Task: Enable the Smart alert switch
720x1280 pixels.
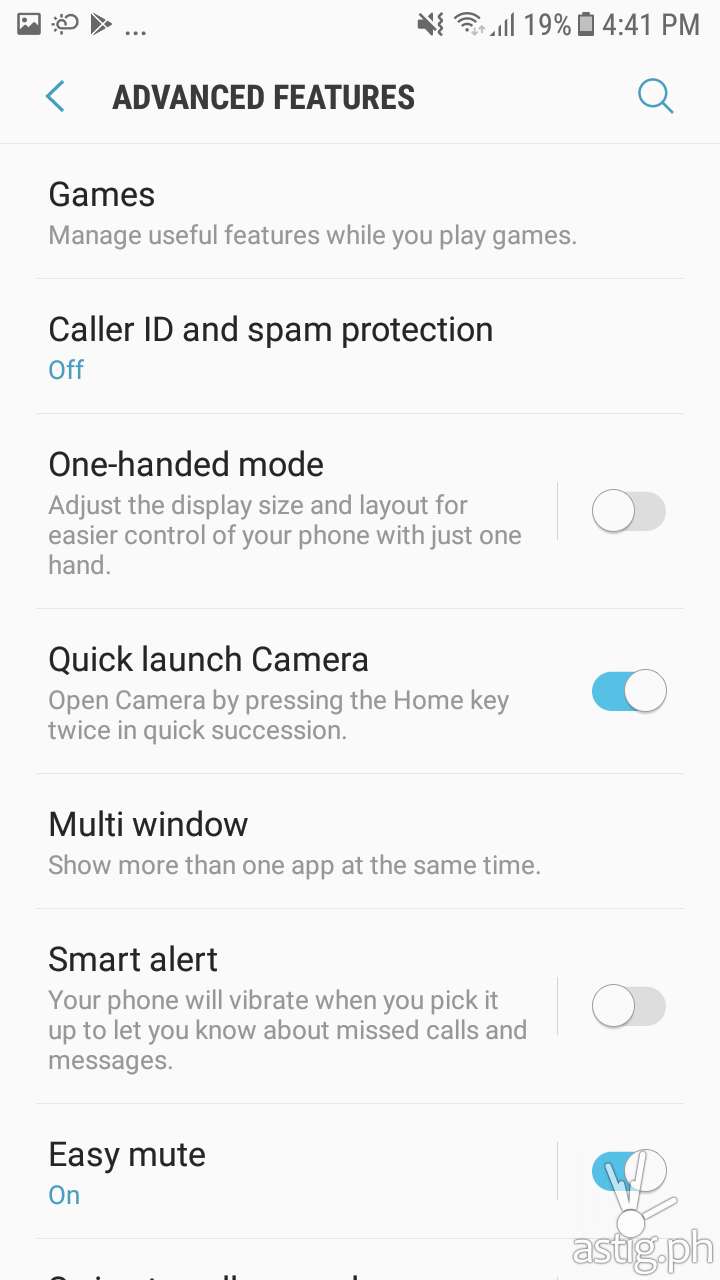Action: tap(628, 1006)
